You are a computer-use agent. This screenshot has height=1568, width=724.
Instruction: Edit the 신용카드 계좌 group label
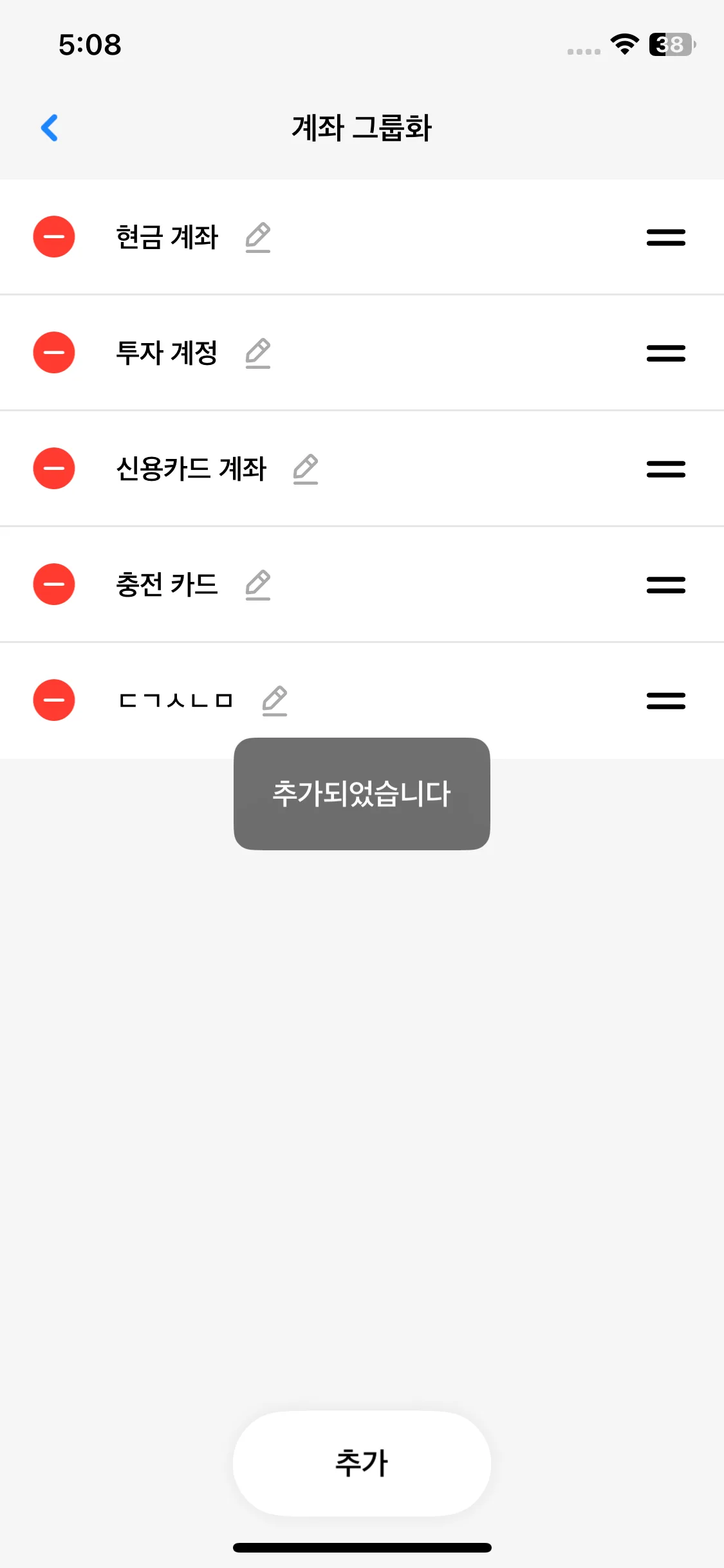306,469
